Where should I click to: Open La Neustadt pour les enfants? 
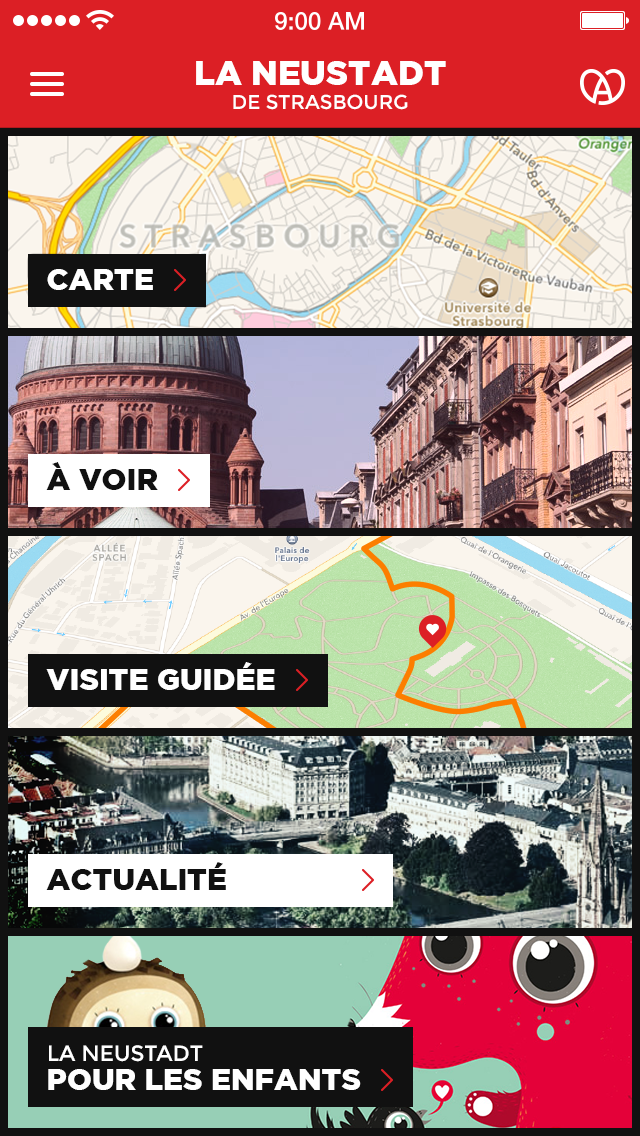coord(220,1067)
